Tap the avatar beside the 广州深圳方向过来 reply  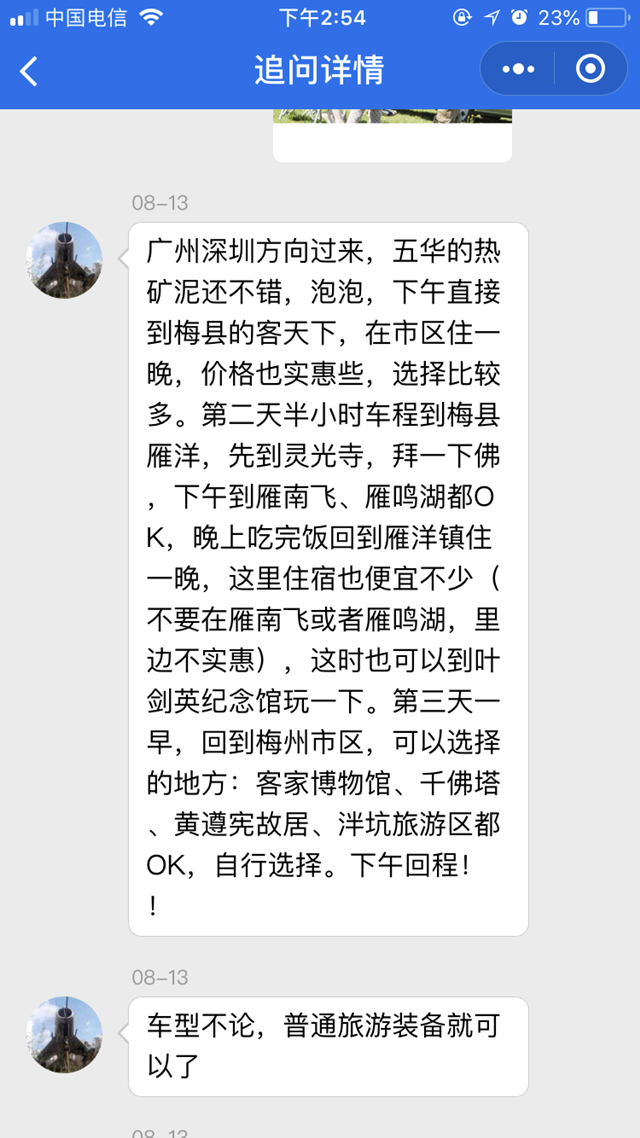point(64,260)
